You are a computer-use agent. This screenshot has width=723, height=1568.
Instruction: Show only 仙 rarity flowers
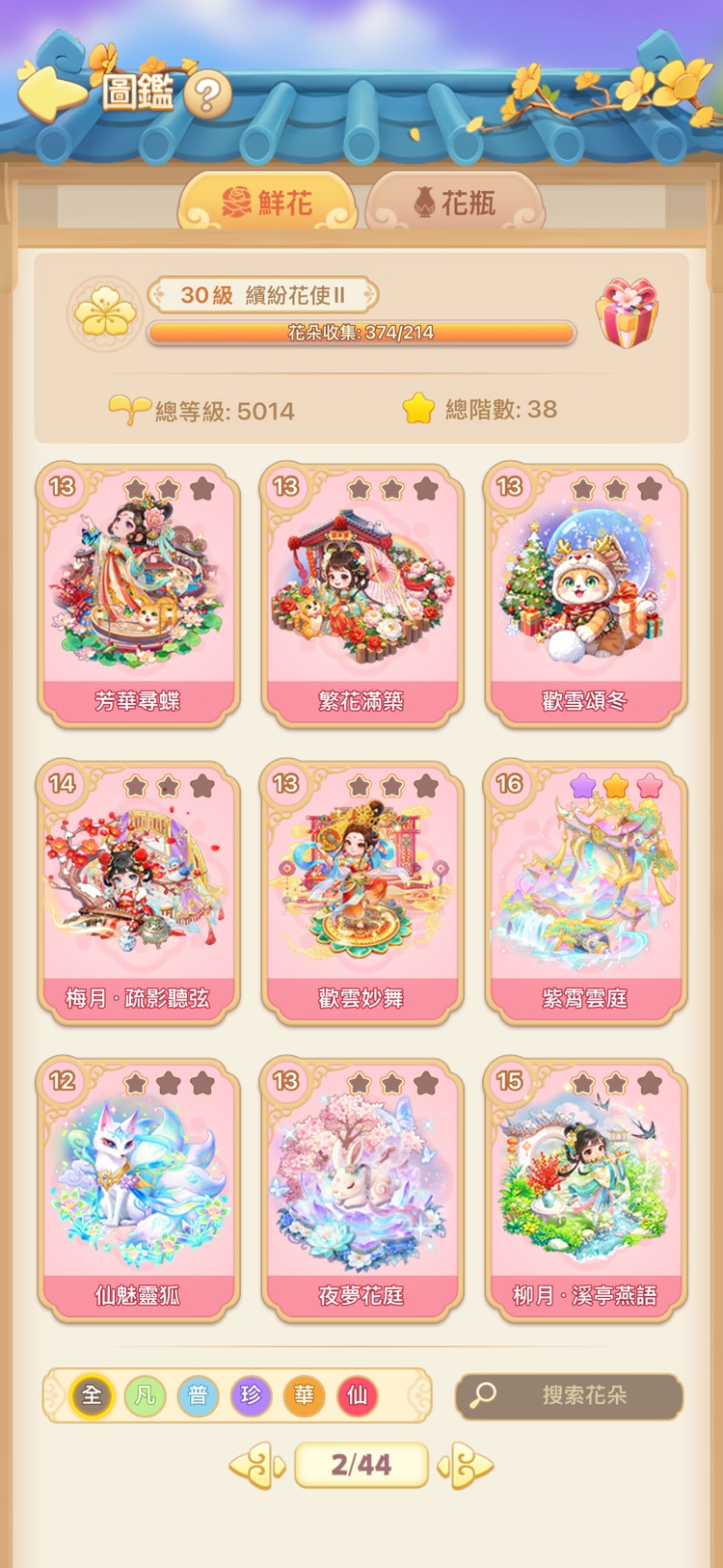click(357, 1395)
